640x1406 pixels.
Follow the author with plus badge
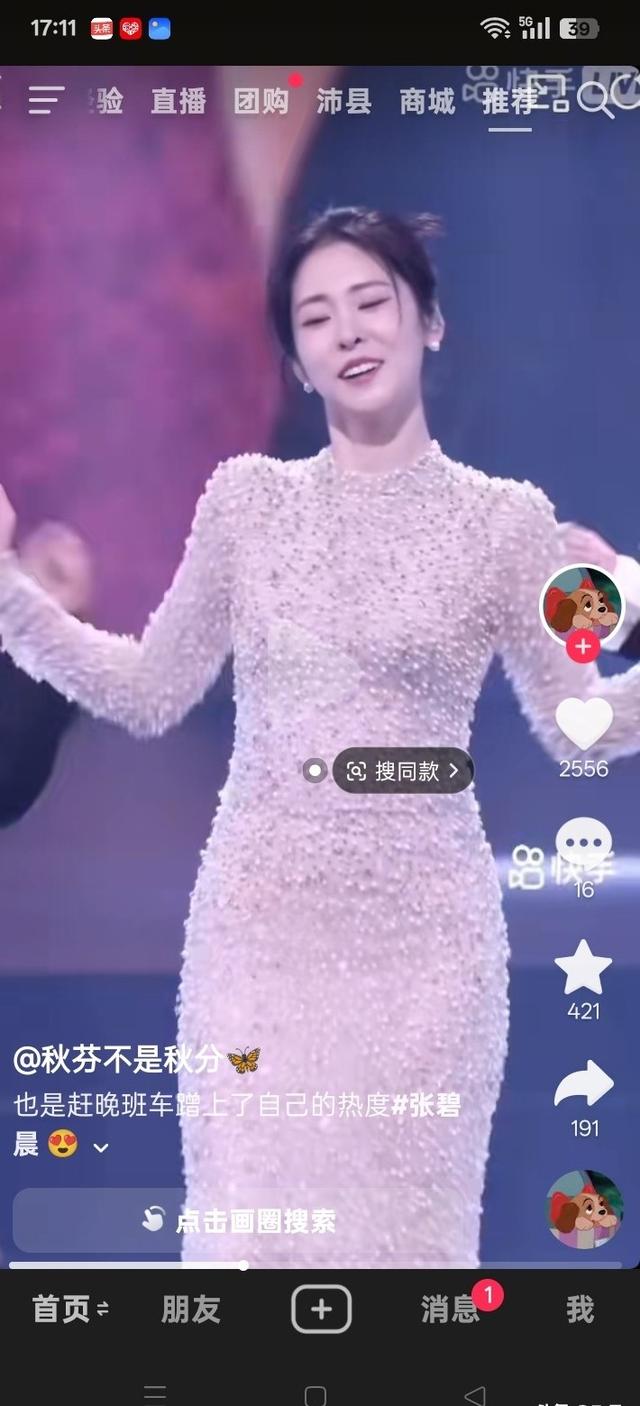583,647
